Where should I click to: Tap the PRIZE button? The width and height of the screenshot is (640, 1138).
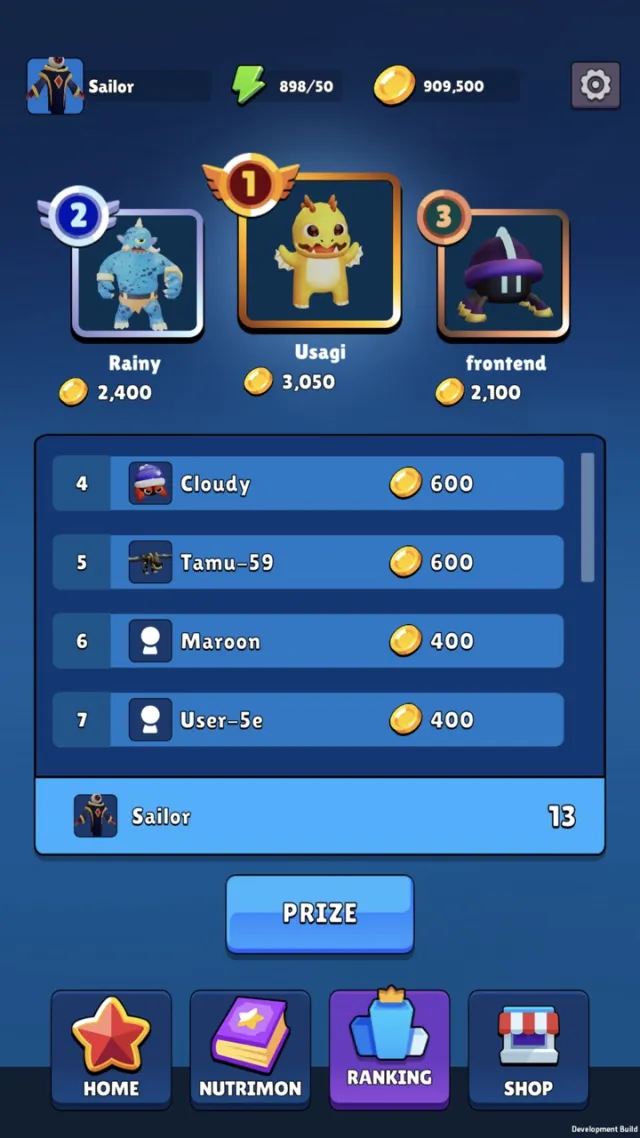319,913
